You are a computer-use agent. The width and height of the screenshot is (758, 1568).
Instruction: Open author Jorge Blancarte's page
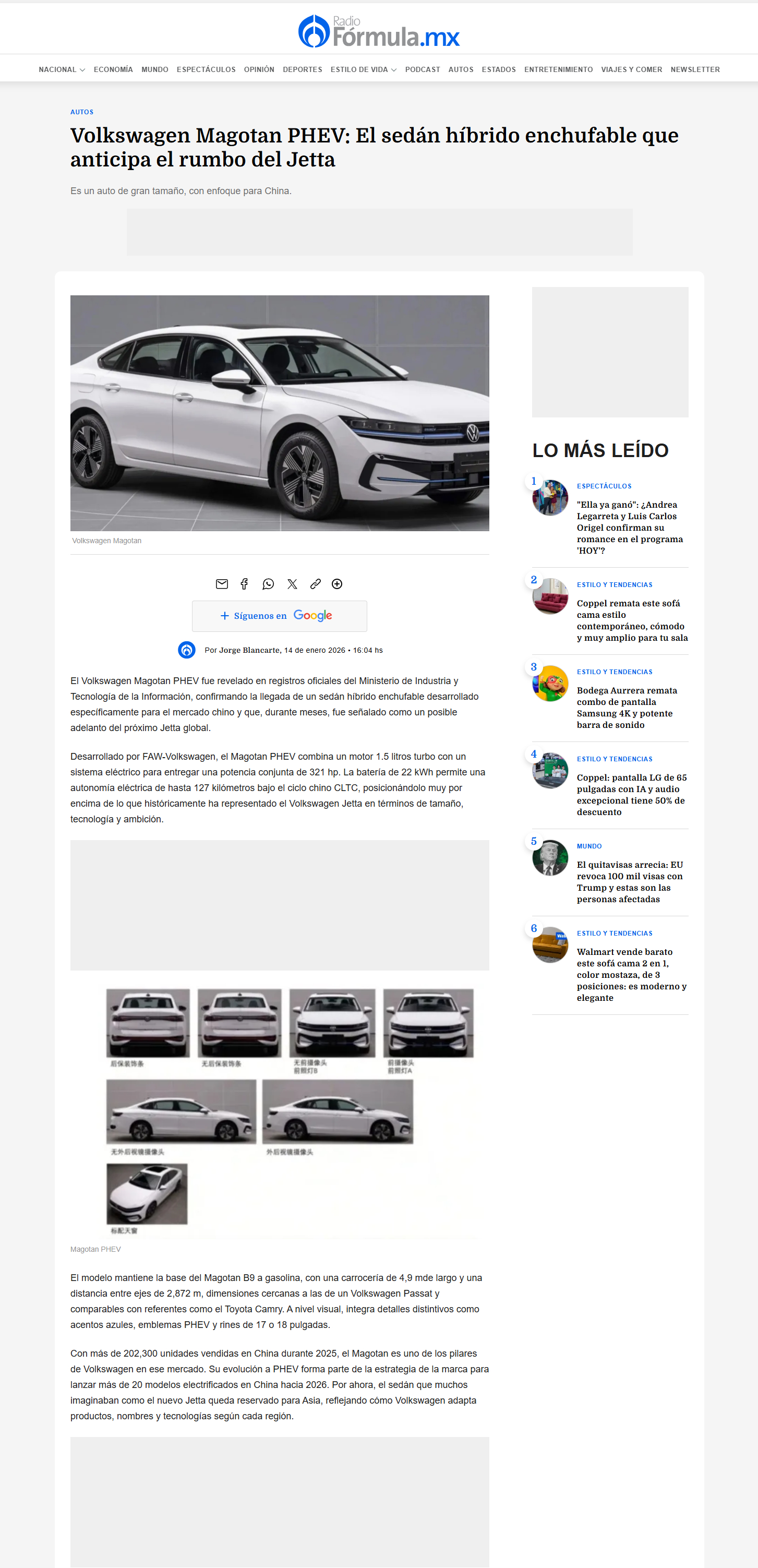(249, 650)
